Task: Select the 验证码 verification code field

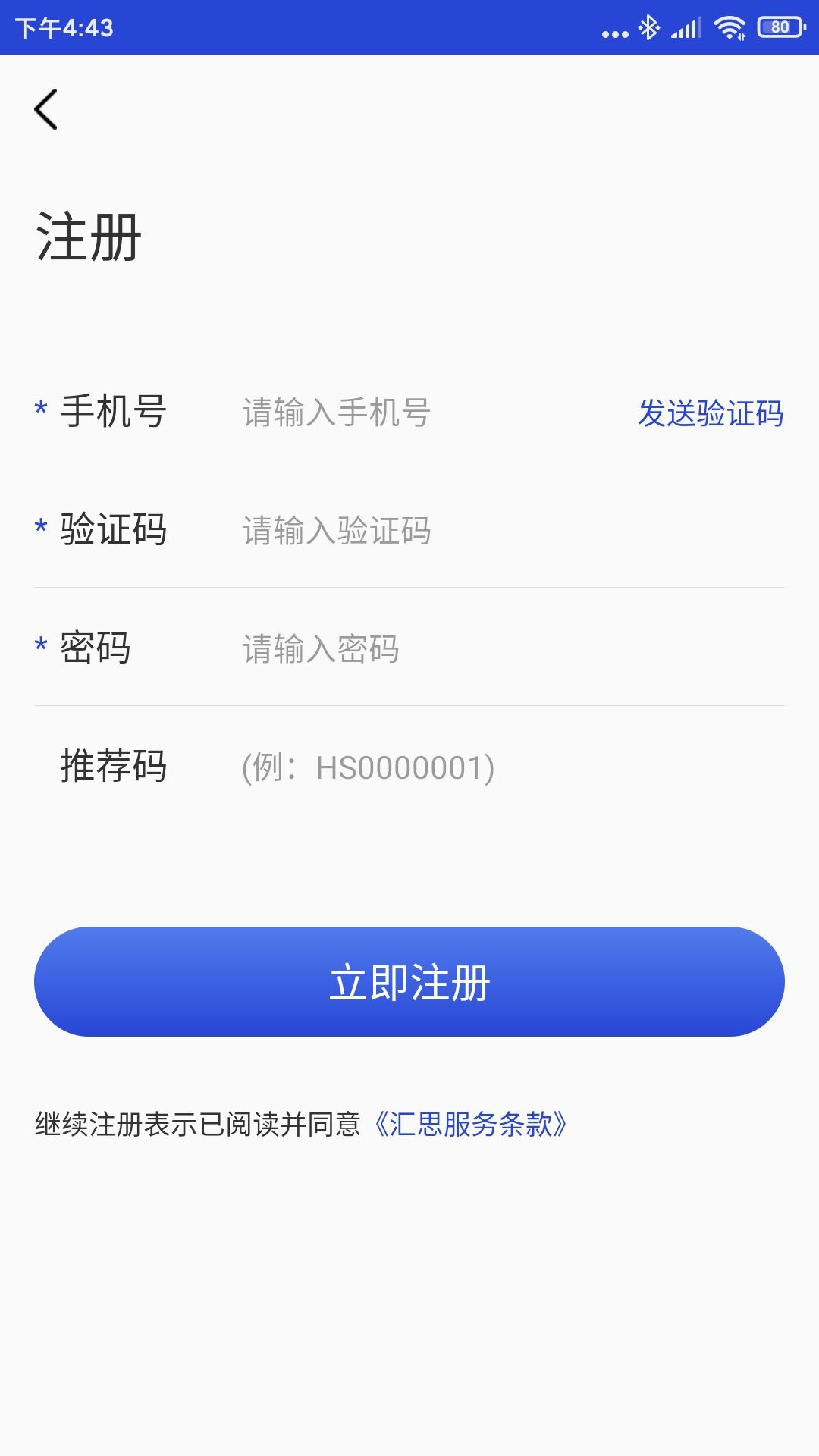Action: (x=455, y=531)
